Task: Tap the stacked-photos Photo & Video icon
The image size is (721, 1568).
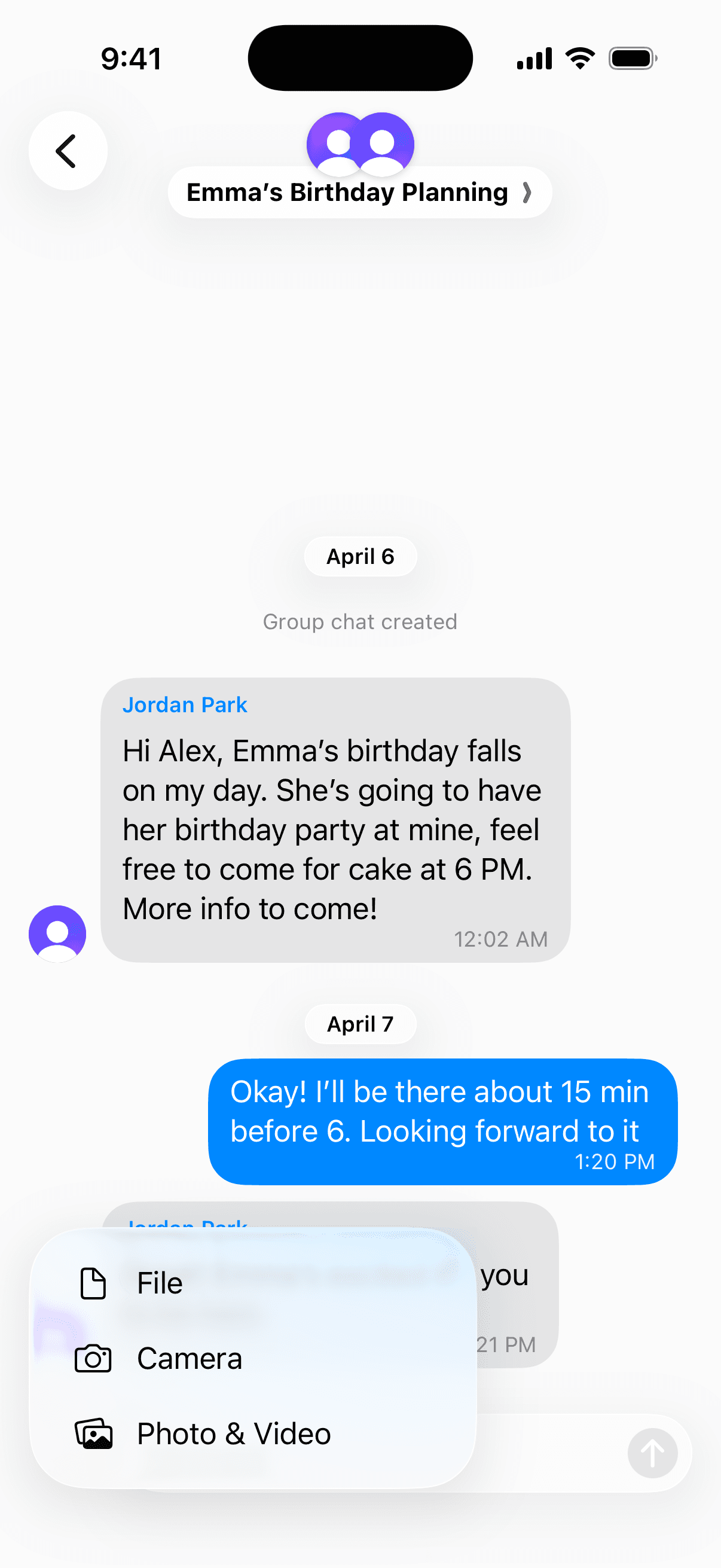Action: click(x=93, y=1433)
